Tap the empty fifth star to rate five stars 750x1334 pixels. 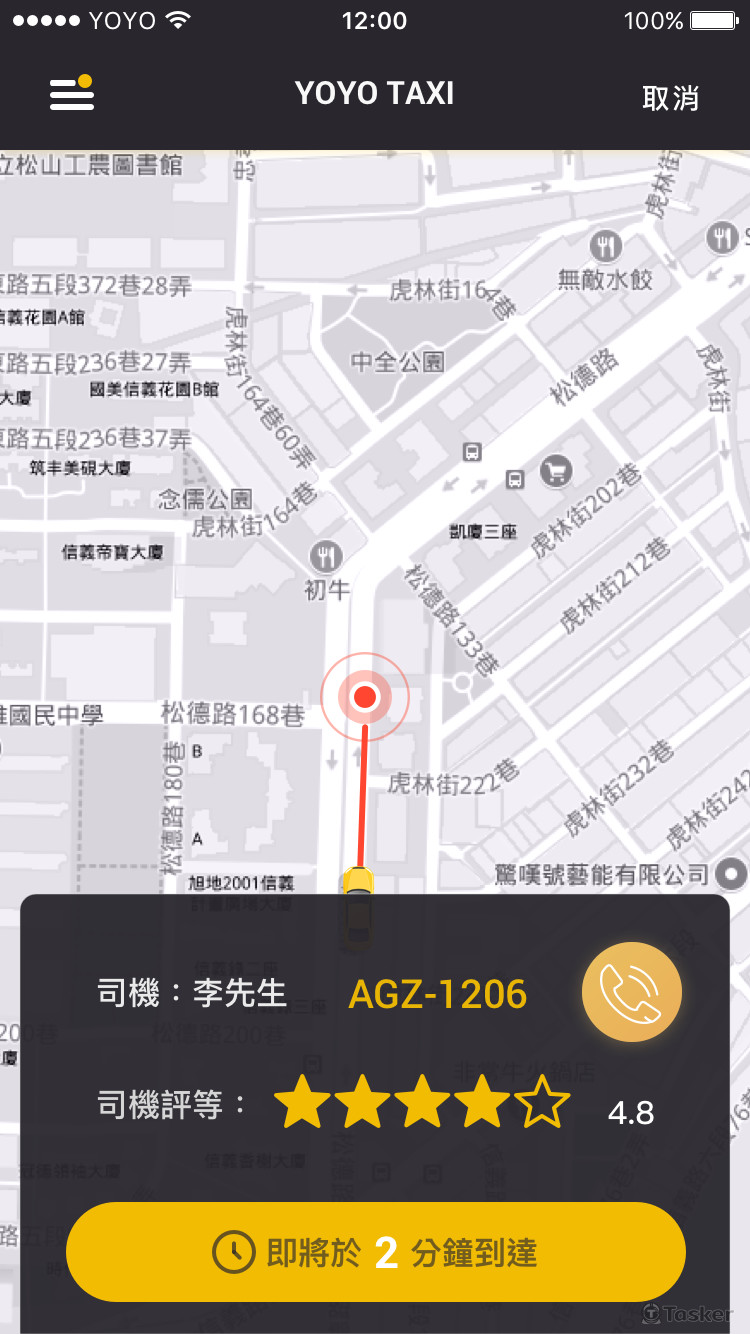click(x=541, y=1103)
